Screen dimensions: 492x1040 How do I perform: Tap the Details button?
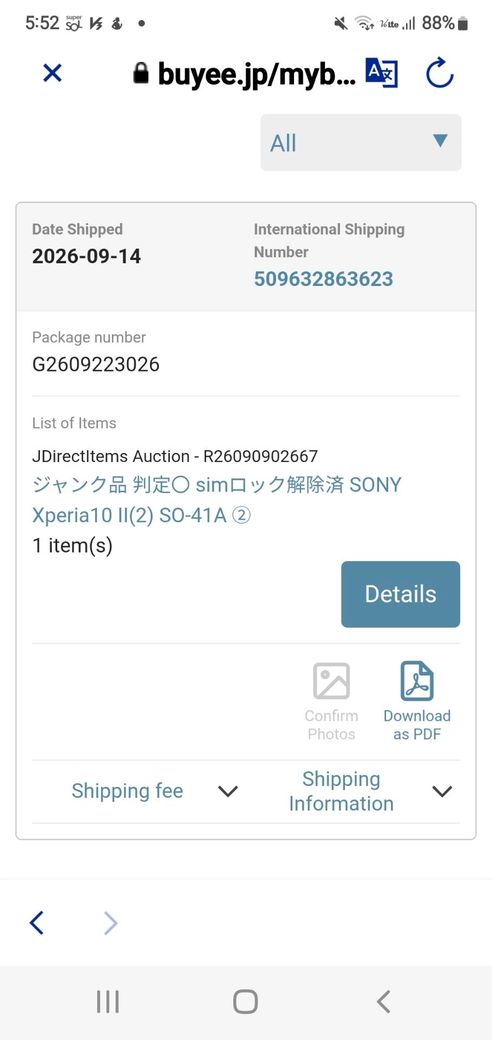click(400, 594)
